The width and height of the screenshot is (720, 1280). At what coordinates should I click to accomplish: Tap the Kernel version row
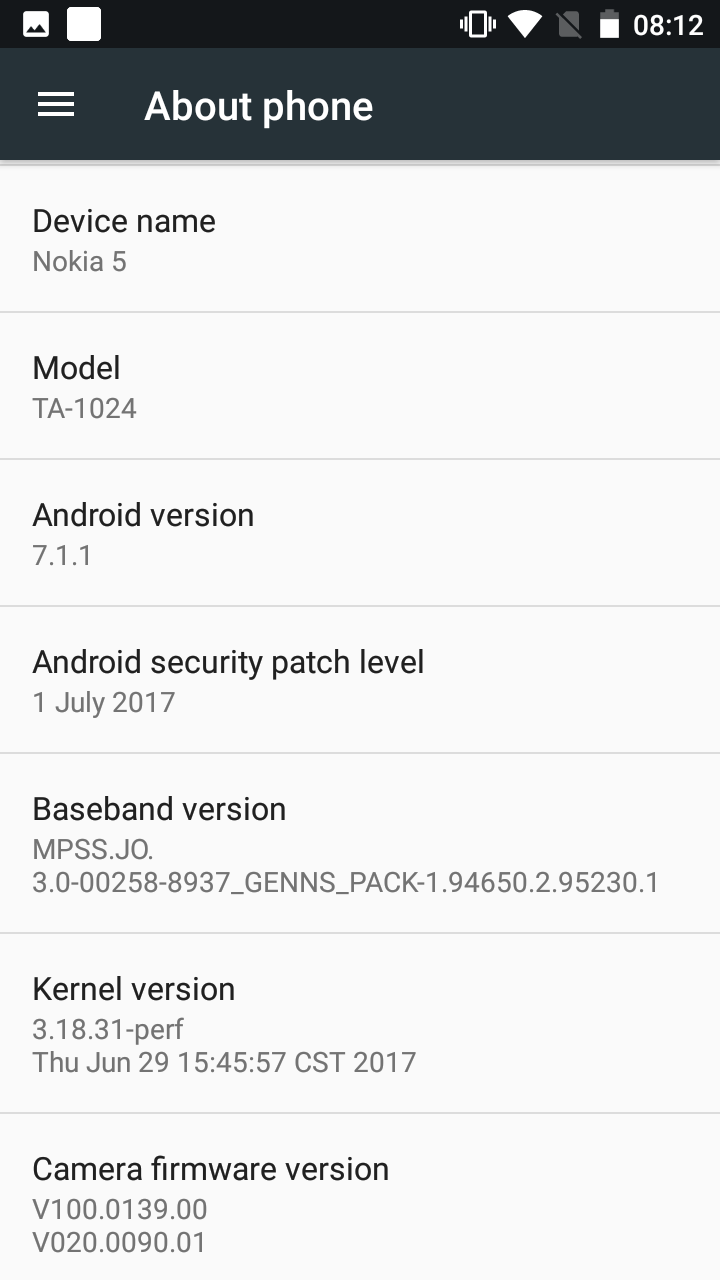360,1023
